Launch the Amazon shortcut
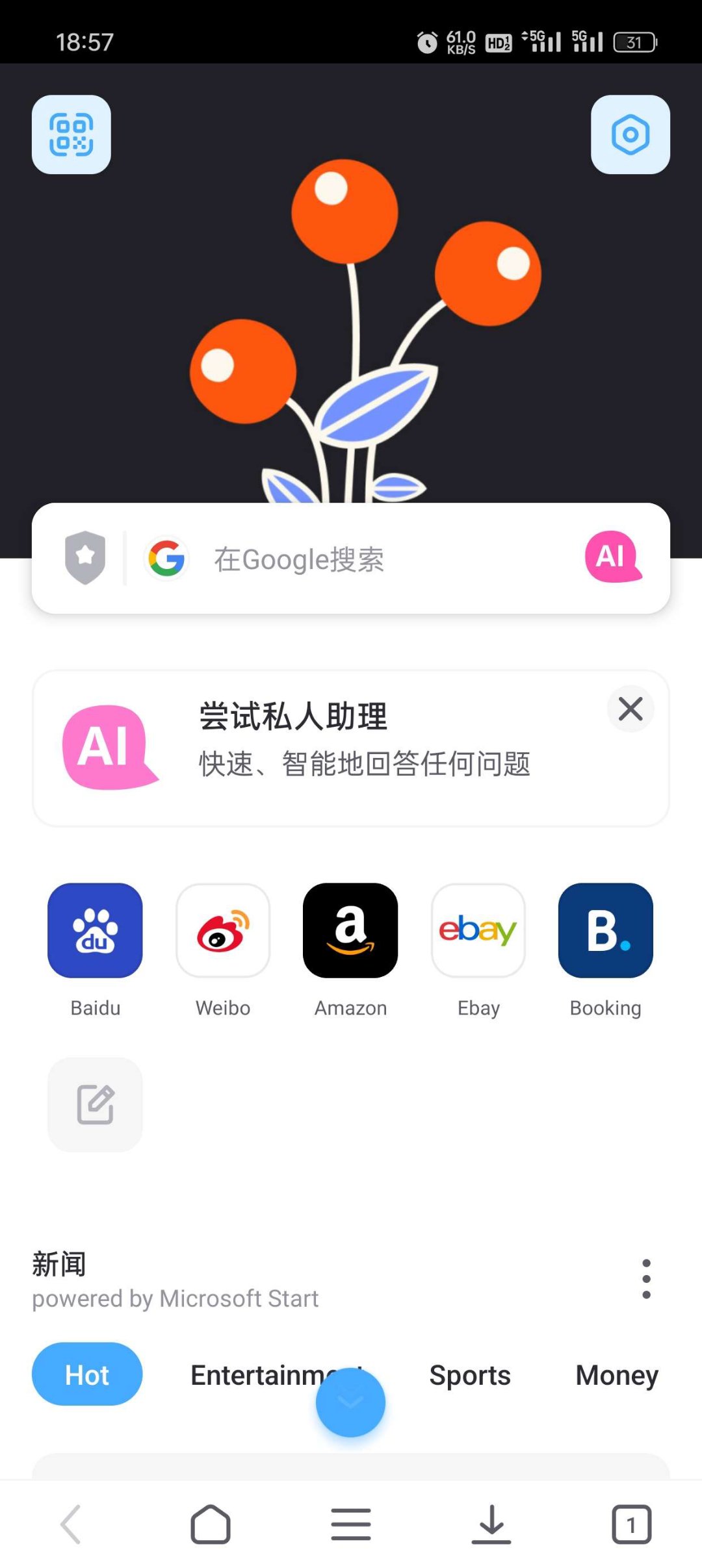The image size is (702, 1568). [x=350, y=930]
